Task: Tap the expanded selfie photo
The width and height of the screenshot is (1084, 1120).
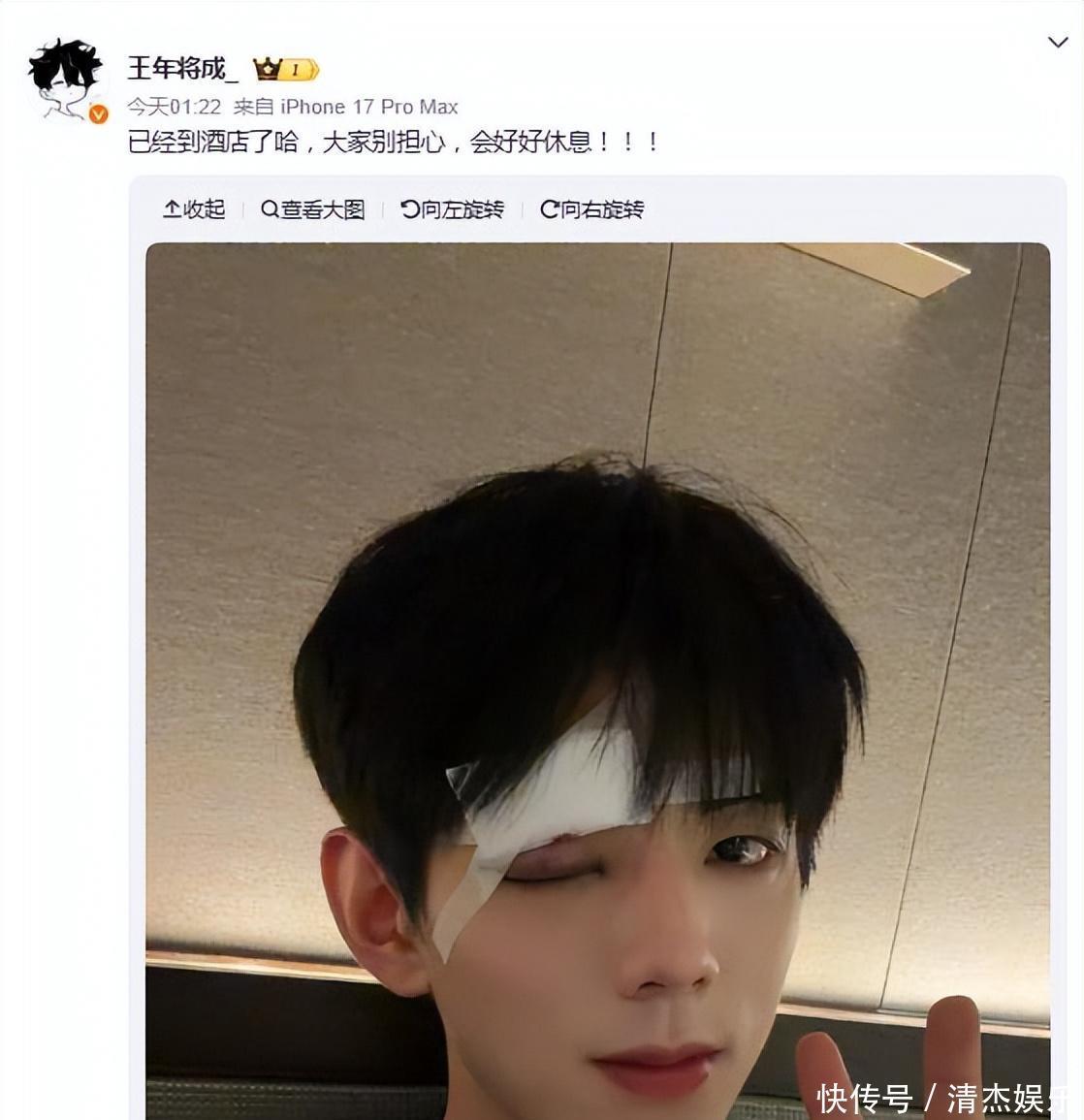Action: (597, 679)
